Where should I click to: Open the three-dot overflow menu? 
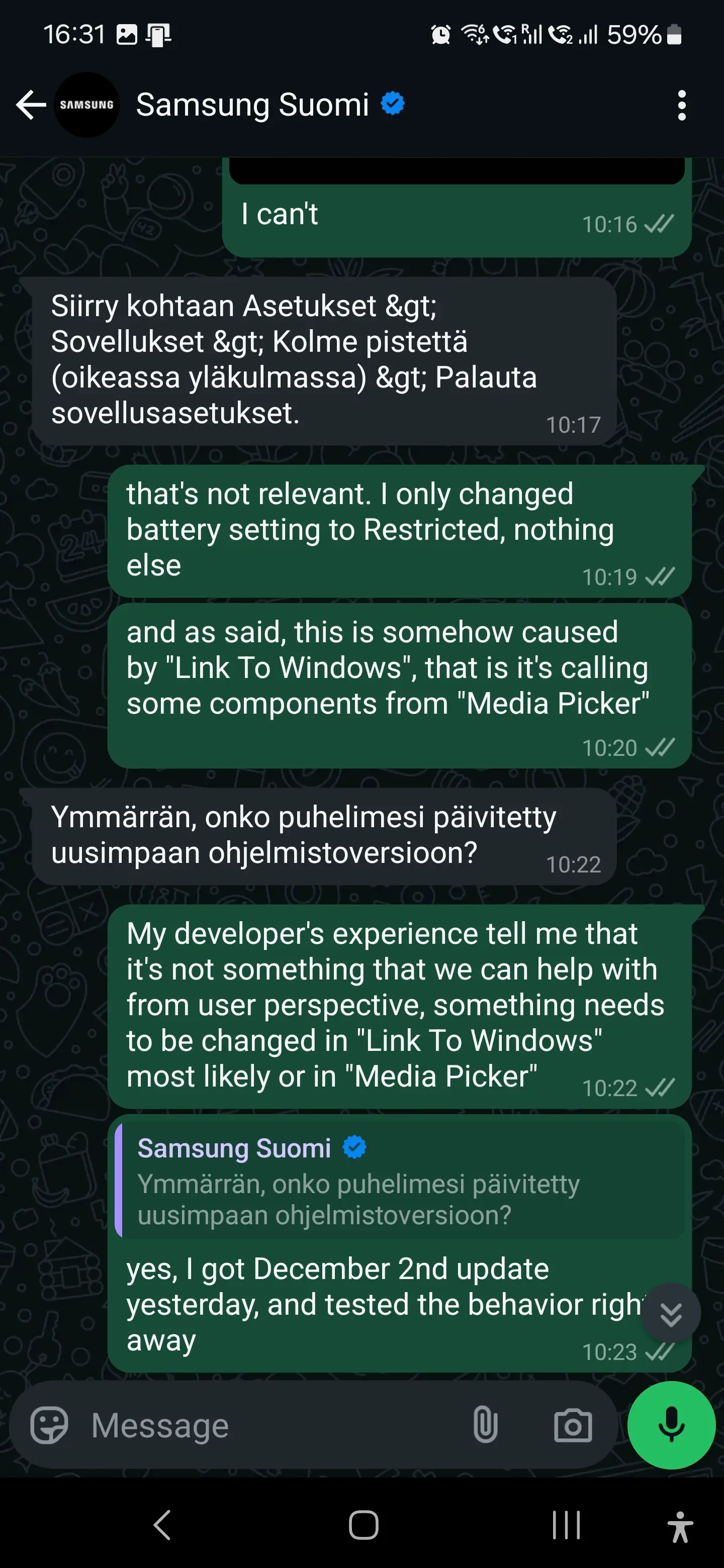tap(681, 106)
